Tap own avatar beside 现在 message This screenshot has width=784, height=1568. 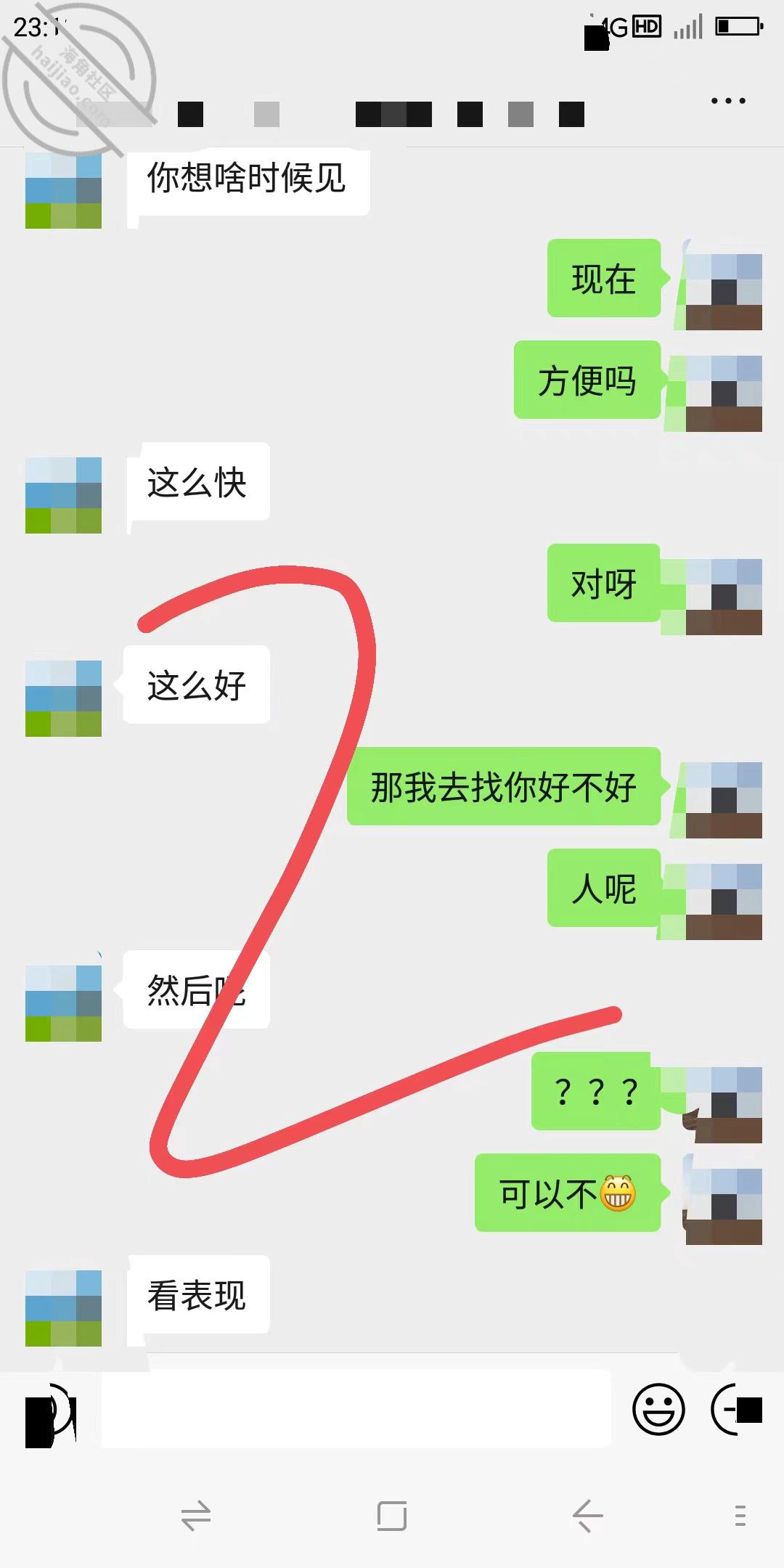pyautogui.click(x=724, y=292)
